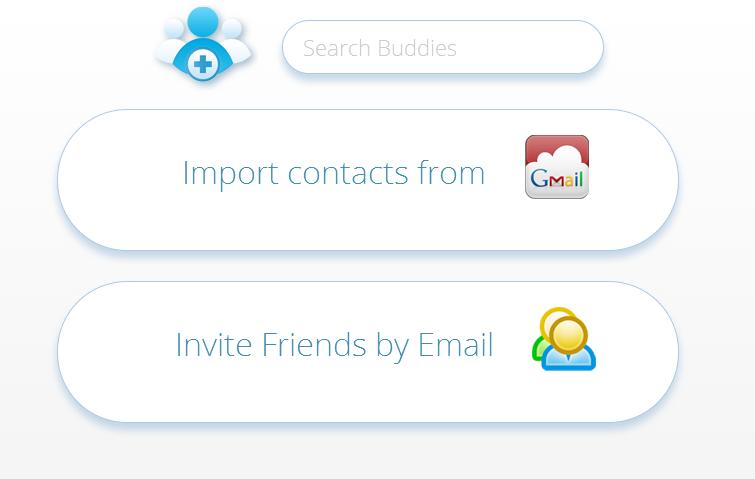Tap the add buddies icon
This screenshot has width=755, height=479.
pos(203,46)
